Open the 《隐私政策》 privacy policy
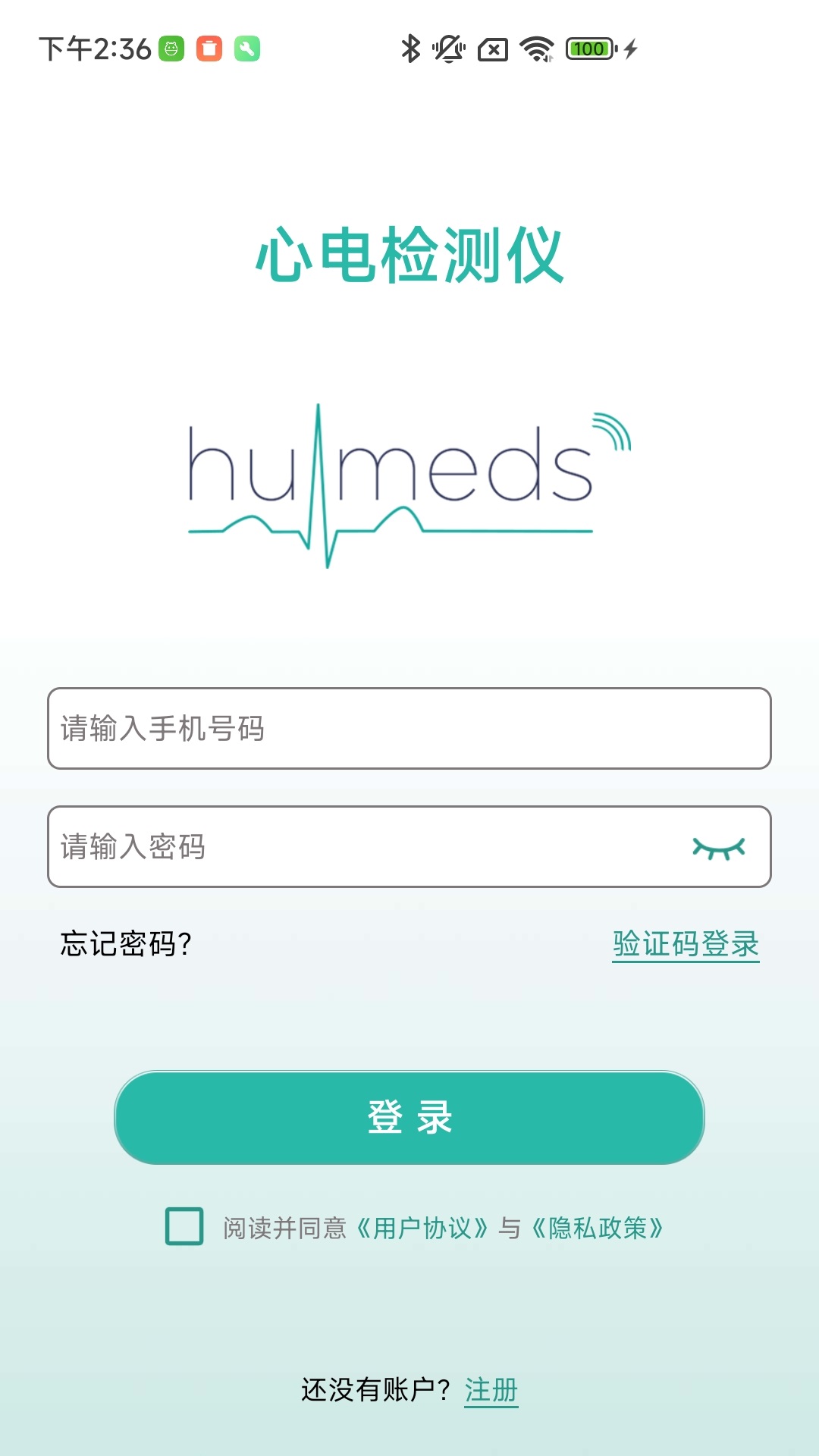This screenshot has width=819, height=1456. (x=598, y=1228)
